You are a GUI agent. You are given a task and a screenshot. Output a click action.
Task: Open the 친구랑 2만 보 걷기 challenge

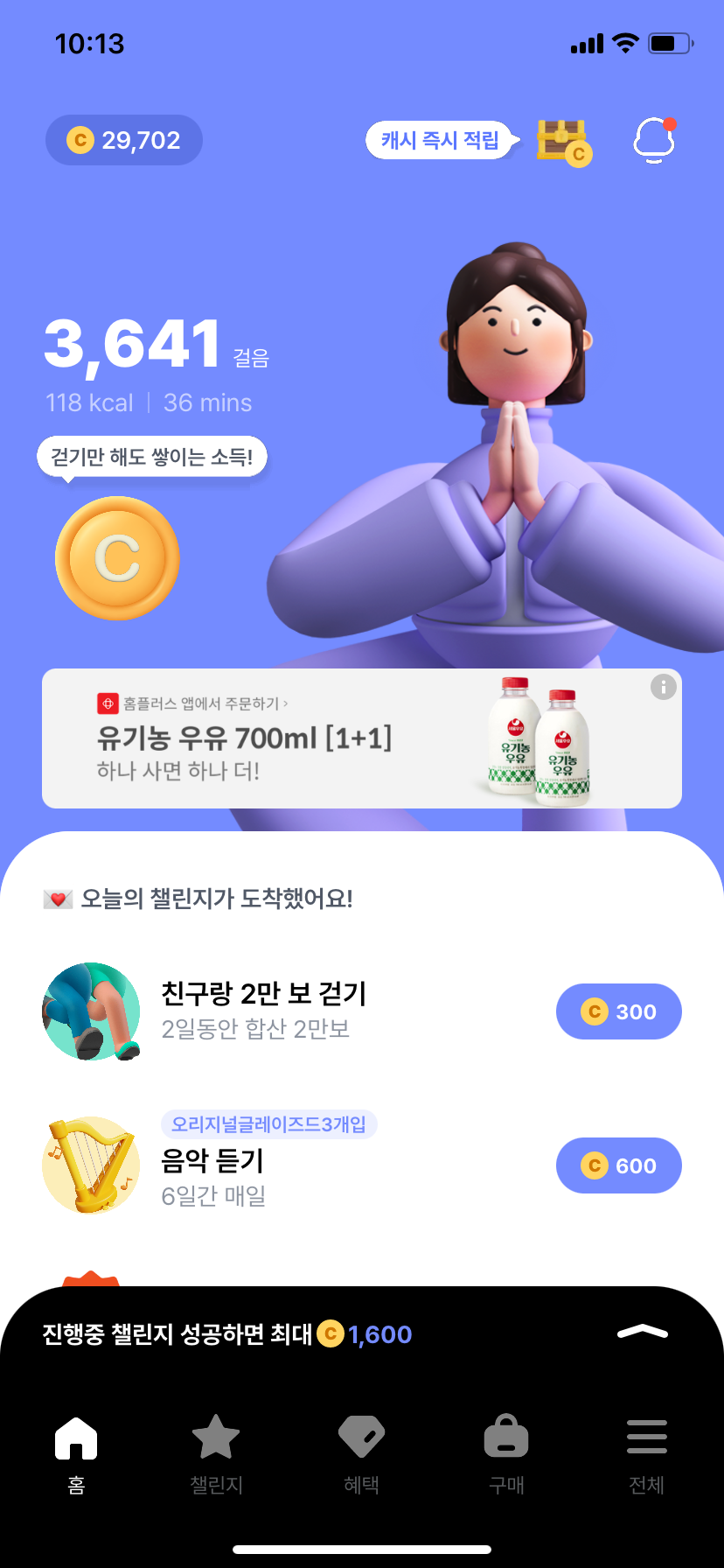tap(262, 1010)
